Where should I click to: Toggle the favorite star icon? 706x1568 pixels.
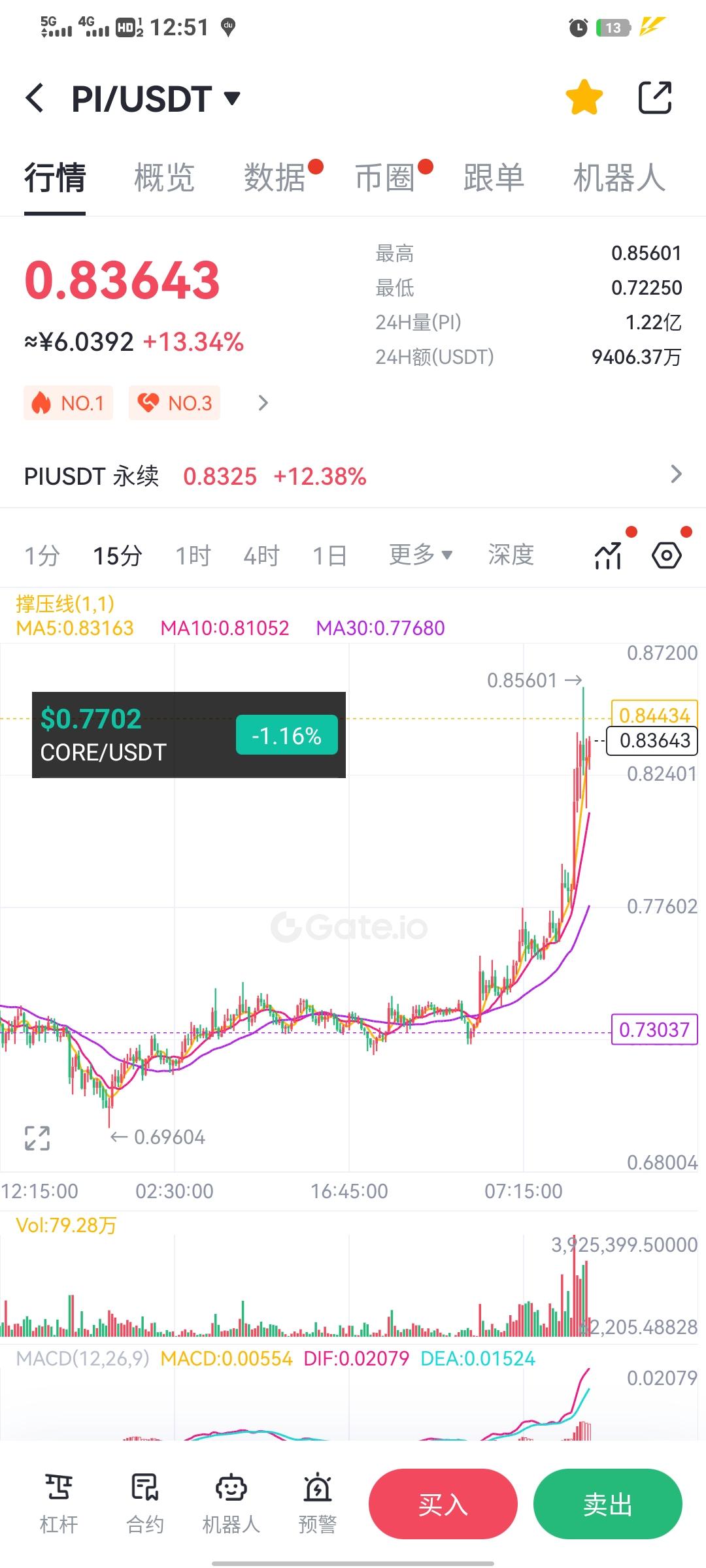(x=584, y=97)
